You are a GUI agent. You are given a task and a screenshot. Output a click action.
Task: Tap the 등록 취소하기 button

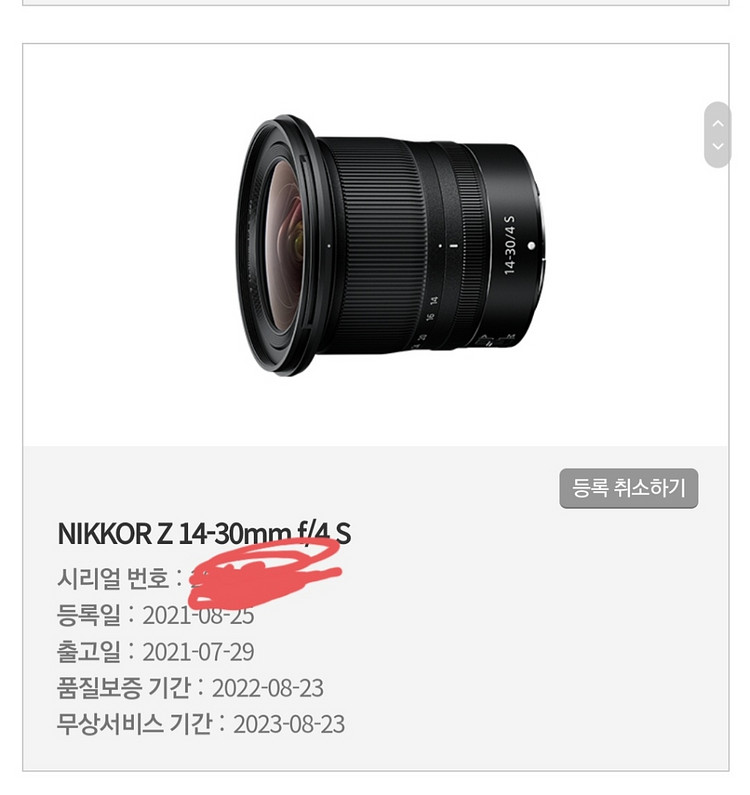point(628,488)
